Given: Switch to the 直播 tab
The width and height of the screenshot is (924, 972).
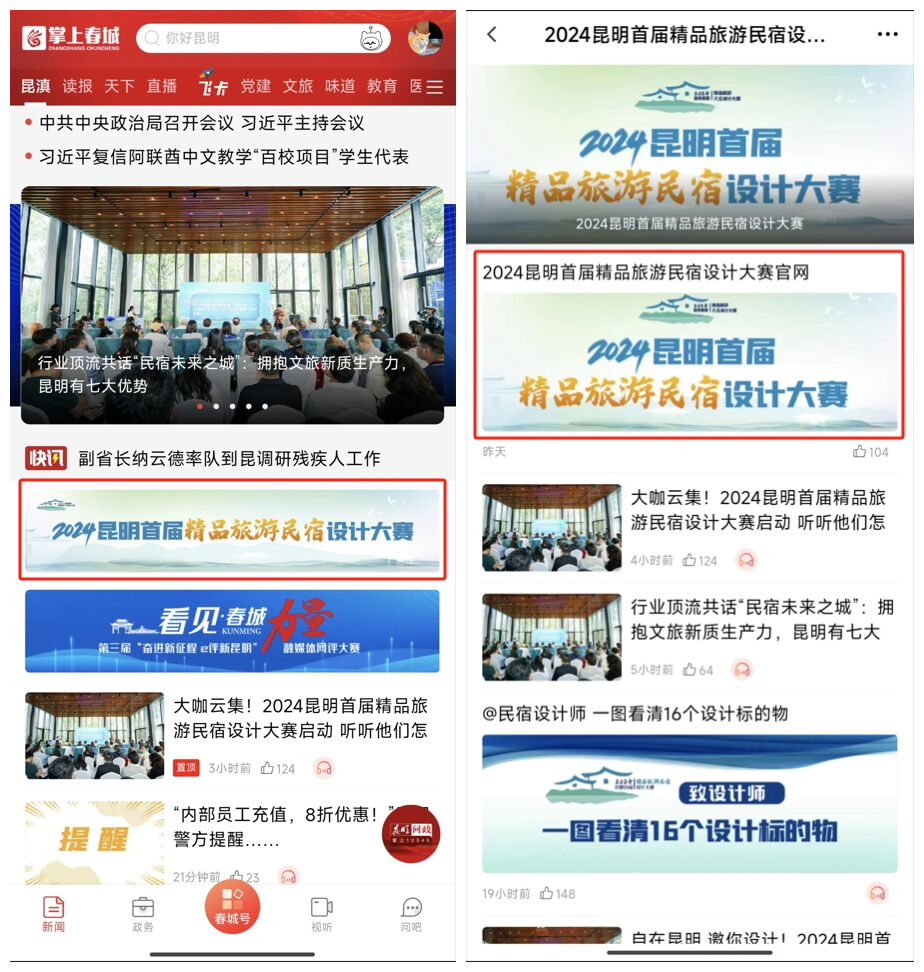Looking at the screenshot, I should click(162, 87).
